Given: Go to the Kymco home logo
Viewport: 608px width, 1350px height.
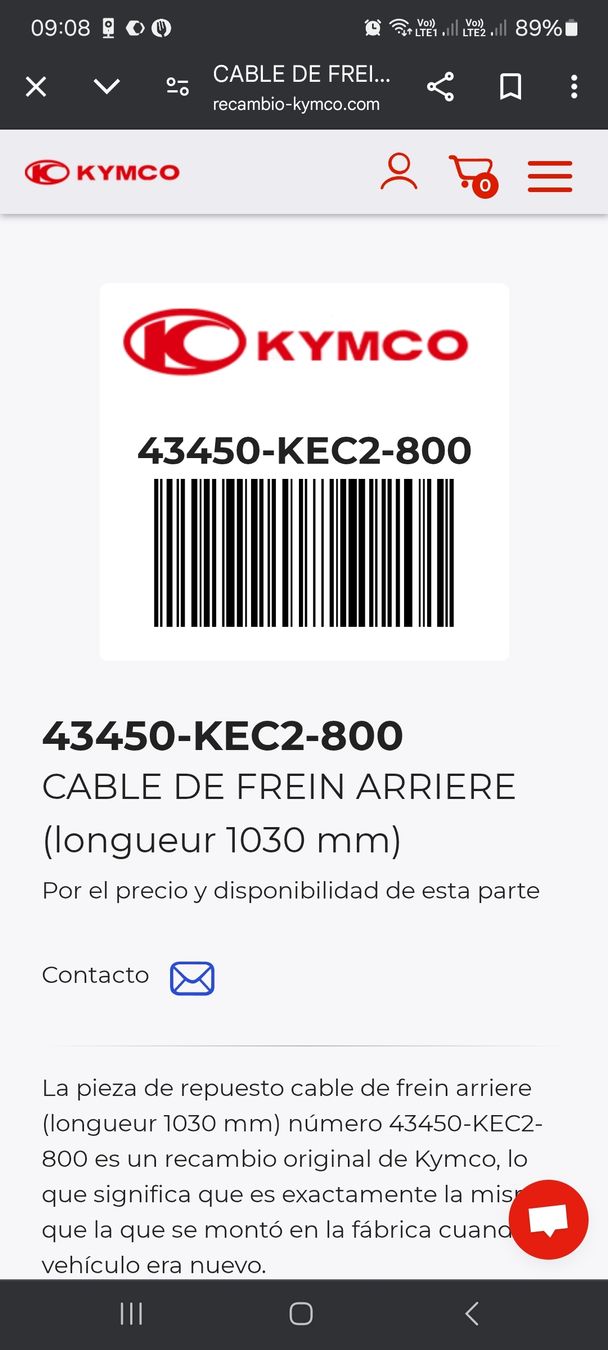Looking at the screenshot, I should tap(102, 172).
